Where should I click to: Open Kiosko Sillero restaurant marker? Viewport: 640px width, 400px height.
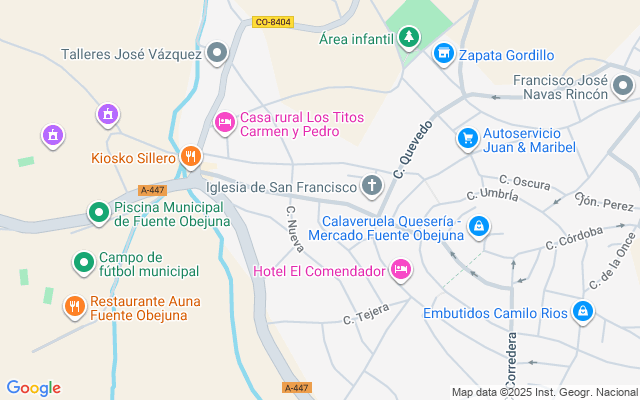[191, 156]
